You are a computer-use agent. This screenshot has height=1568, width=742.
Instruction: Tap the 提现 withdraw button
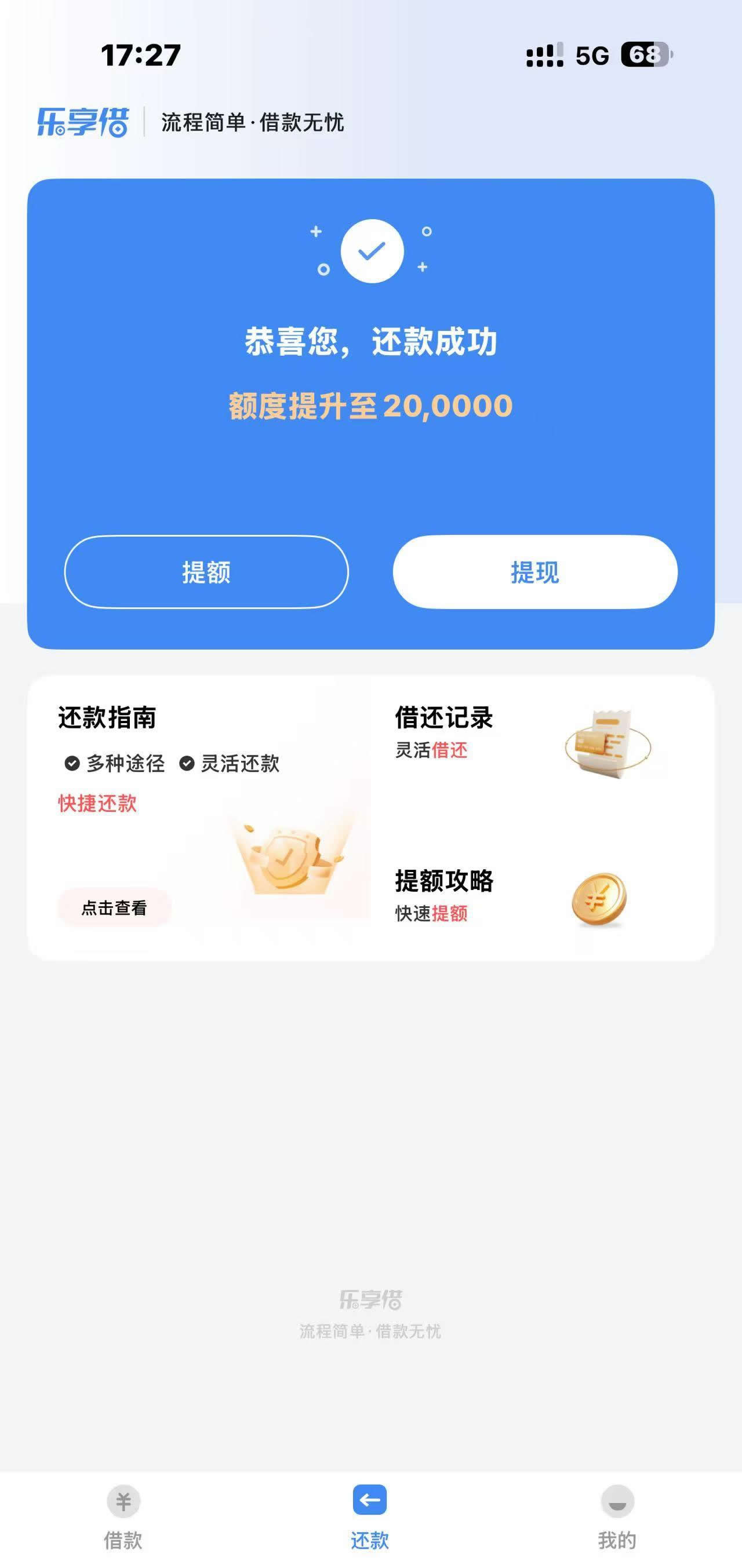[535, 572]
